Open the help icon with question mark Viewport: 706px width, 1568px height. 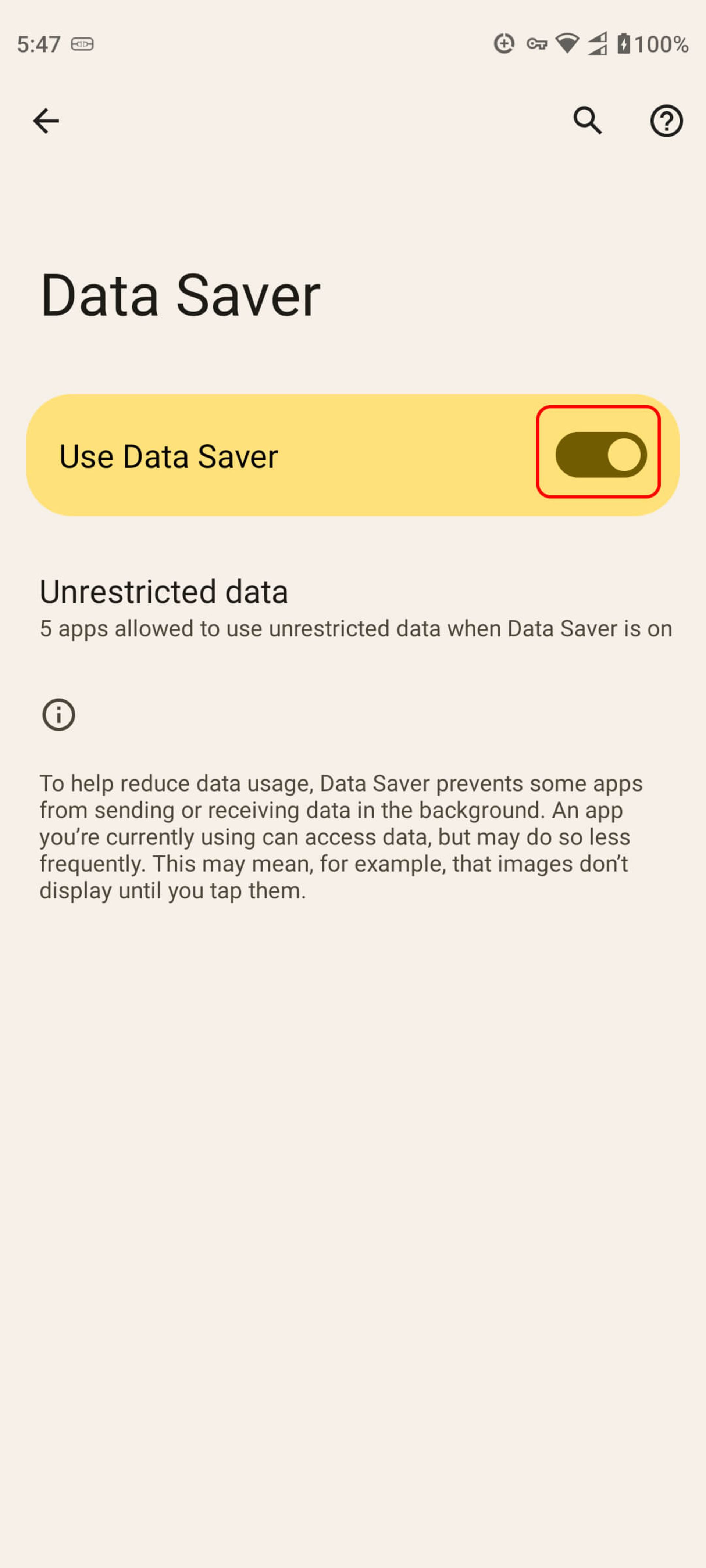665,121
